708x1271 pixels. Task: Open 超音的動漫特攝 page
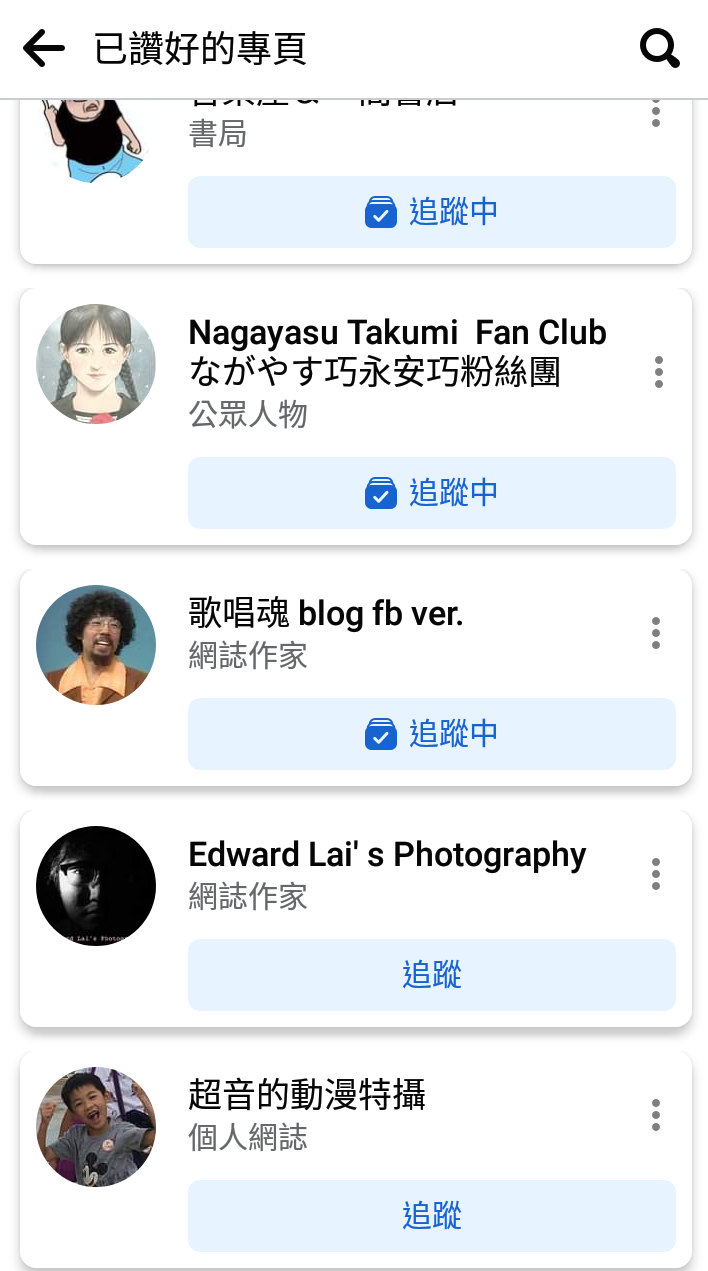pos(307,1096)
